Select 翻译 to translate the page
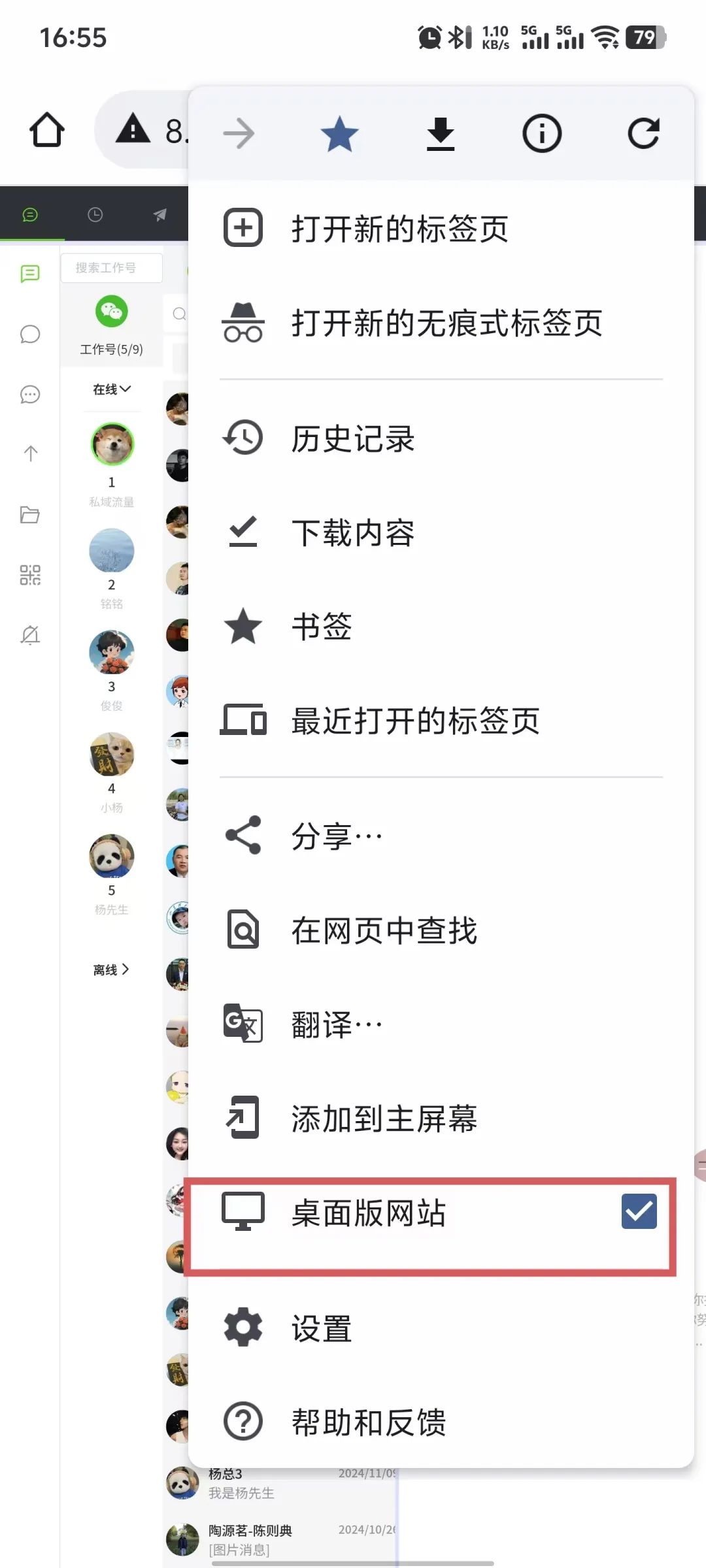 pos(337,1024)
